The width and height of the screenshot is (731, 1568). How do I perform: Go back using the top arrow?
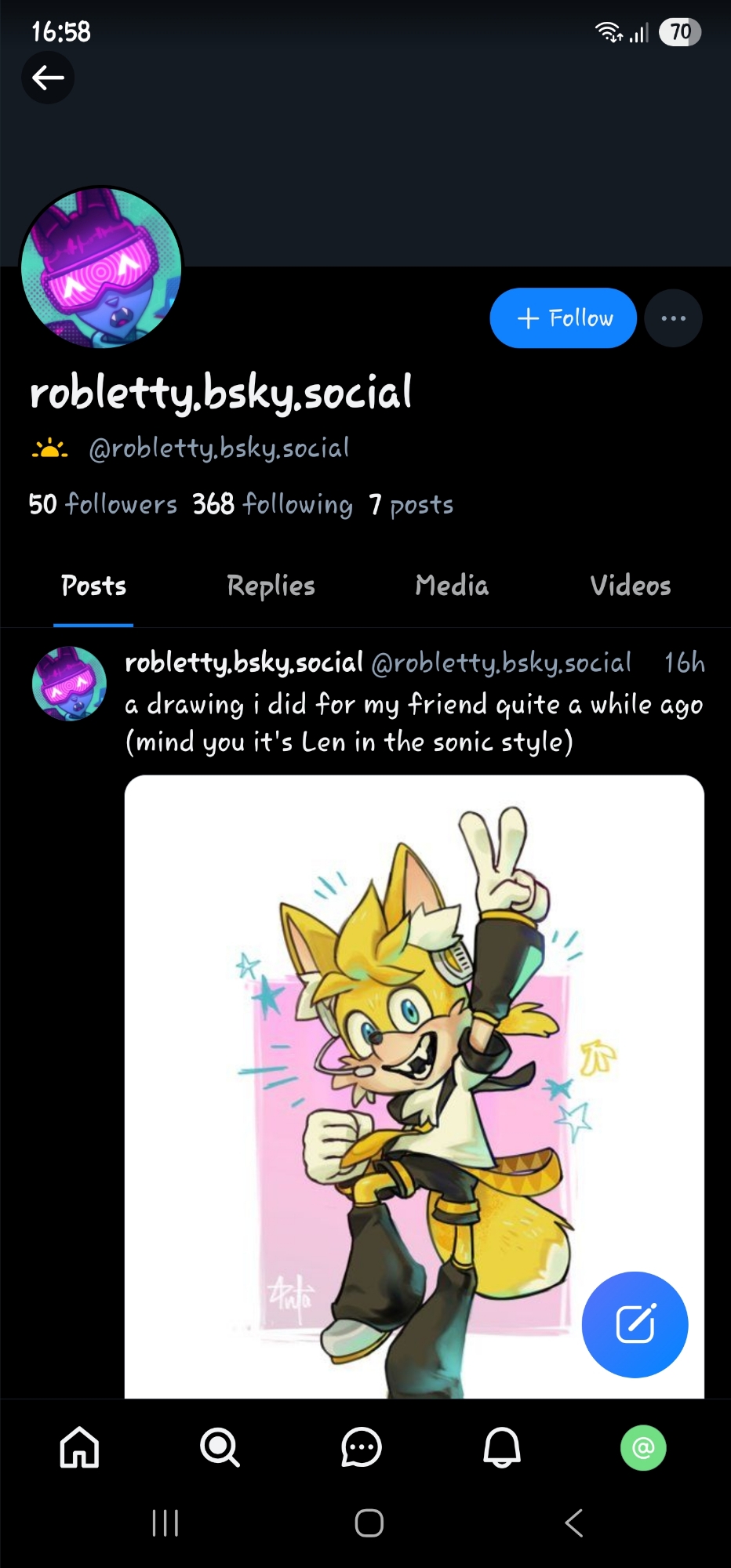pos(48,78)
